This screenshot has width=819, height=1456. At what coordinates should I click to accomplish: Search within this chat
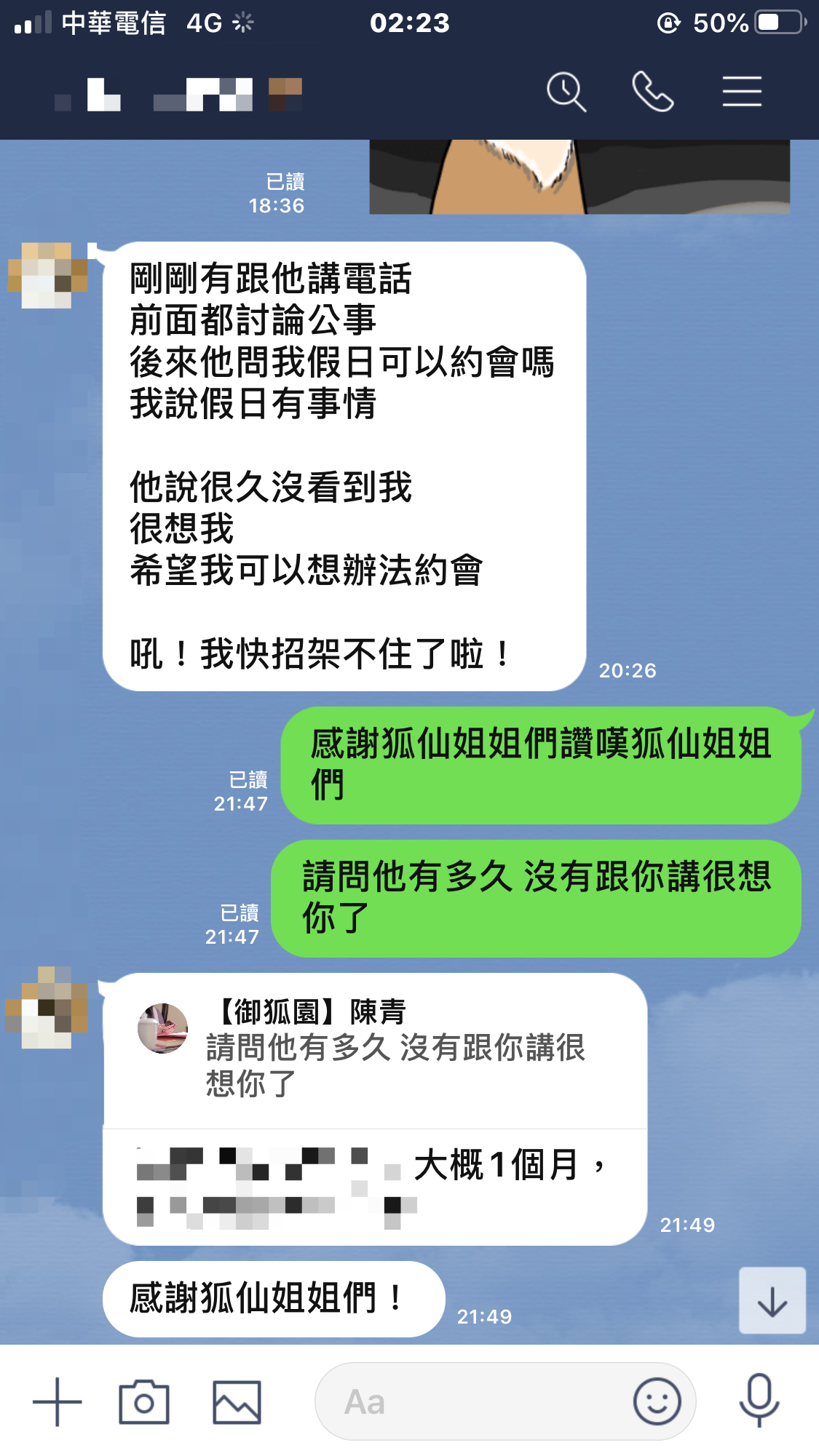(x=566, y=92)
